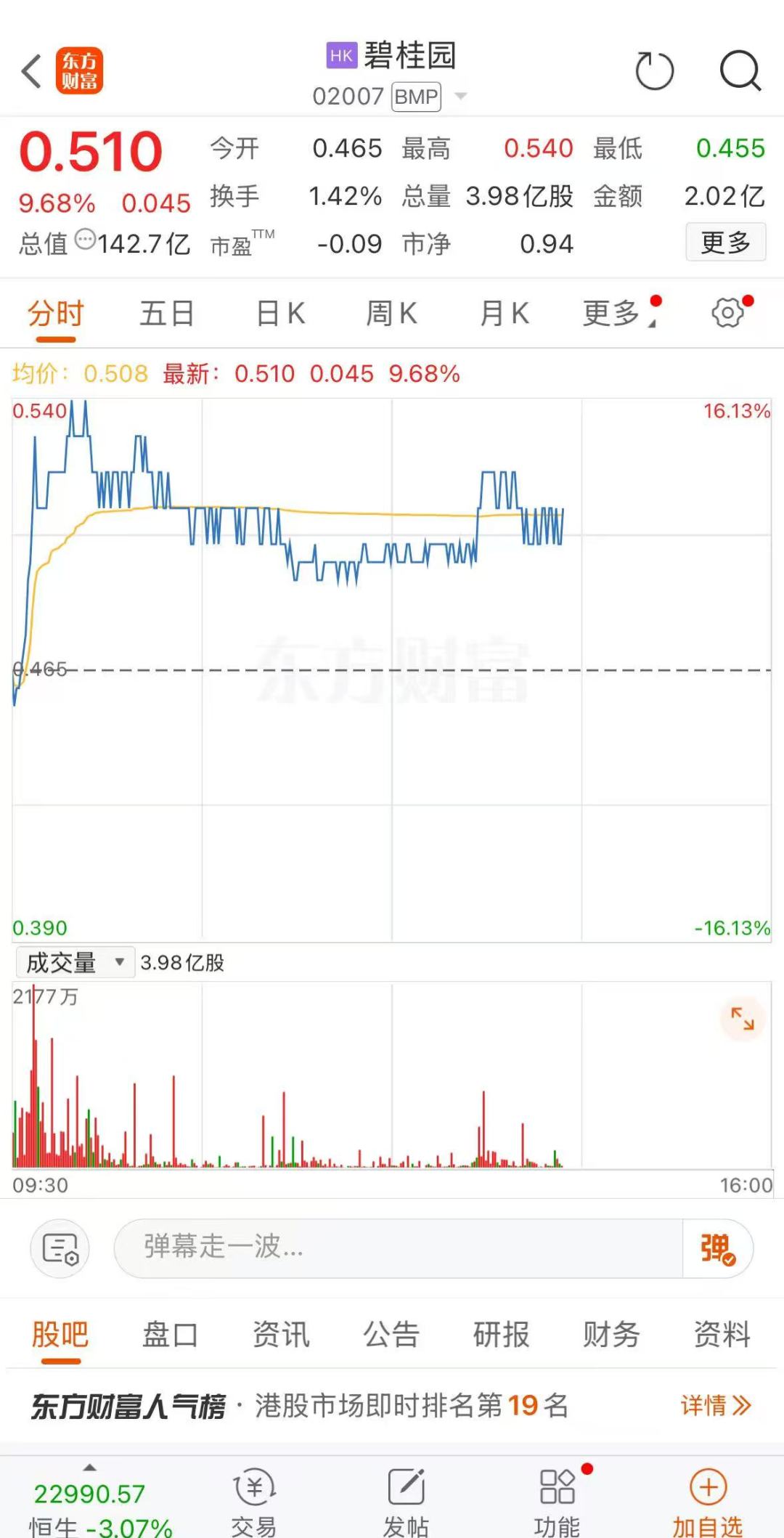Switch to the 日K chart tab
The width and height of the screenshot is (784, 1538).
[x=280, y=314]
